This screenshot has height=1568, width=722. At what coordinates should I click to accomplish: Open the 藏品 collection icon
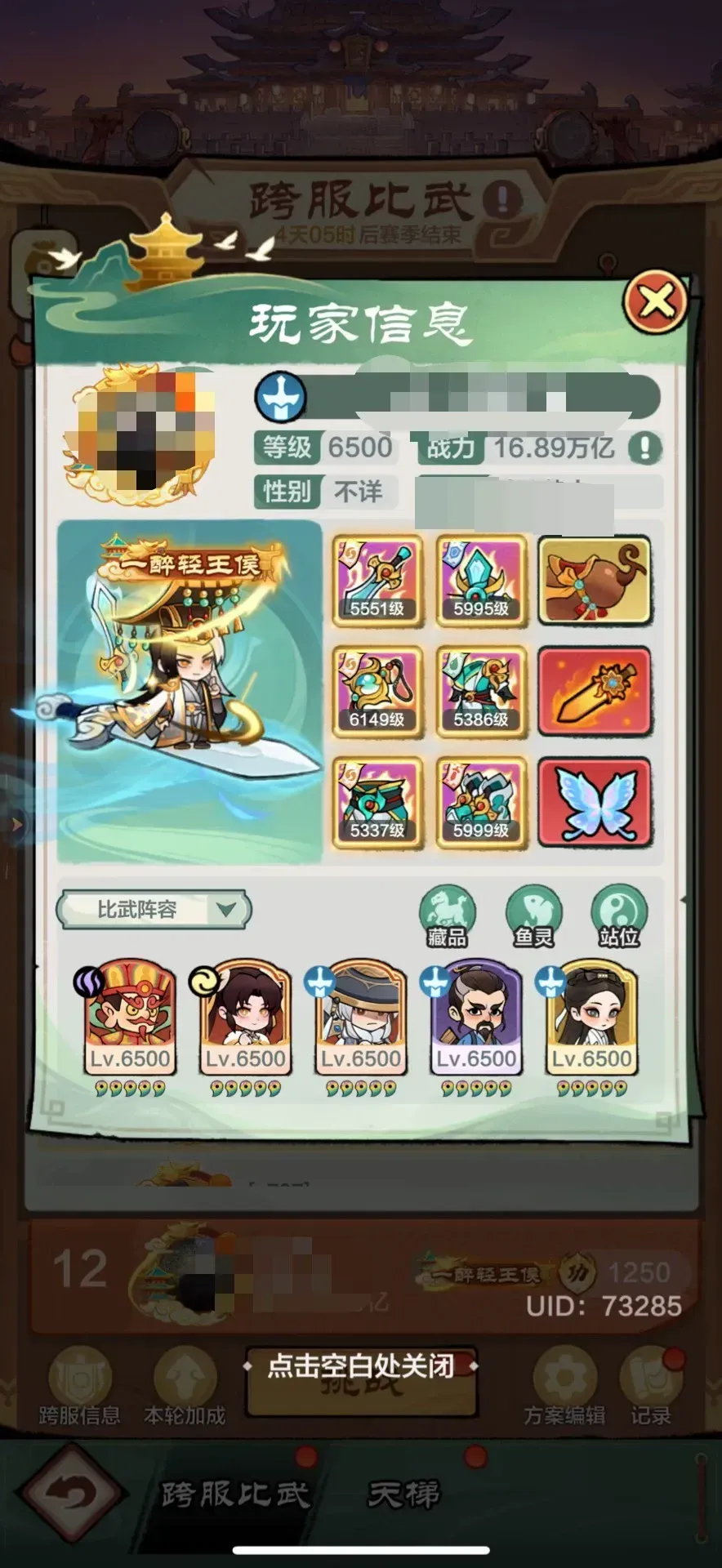[447, 915]
